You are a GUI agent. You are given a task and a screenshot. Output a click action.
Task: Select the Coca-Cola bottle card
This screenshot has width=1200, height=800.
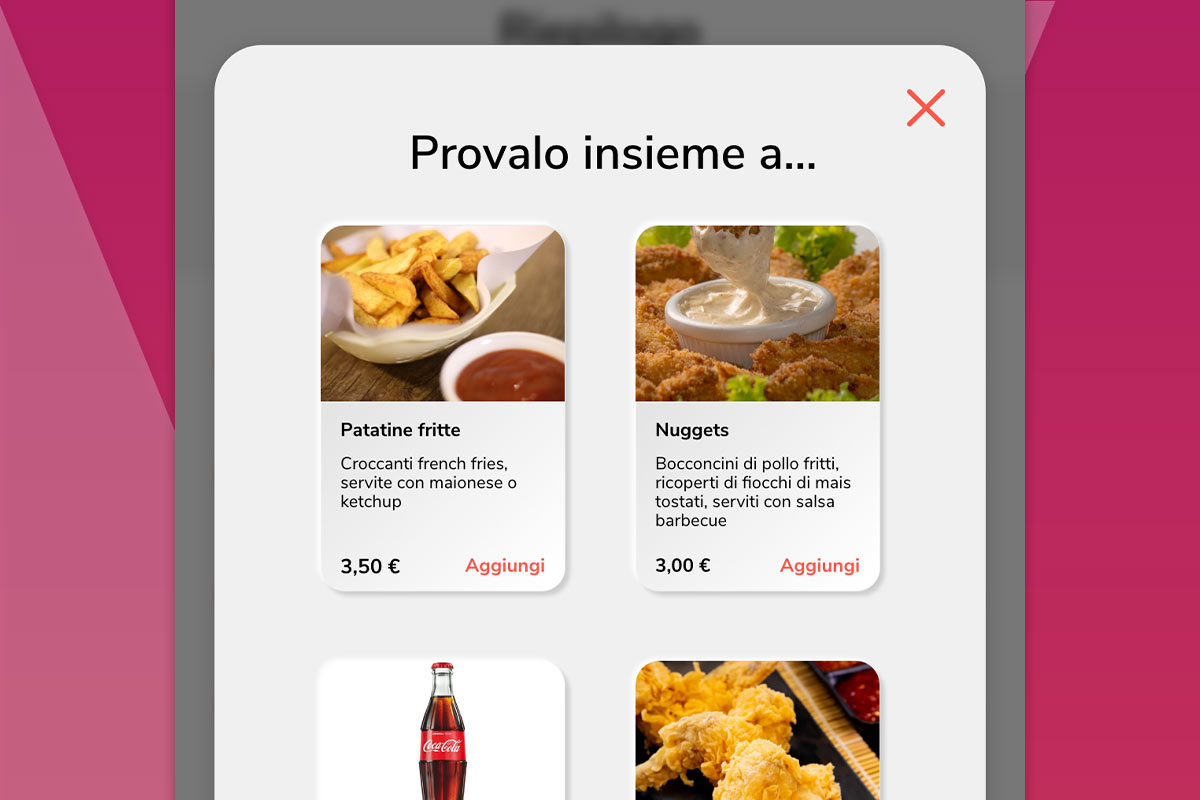coord(442,731)
